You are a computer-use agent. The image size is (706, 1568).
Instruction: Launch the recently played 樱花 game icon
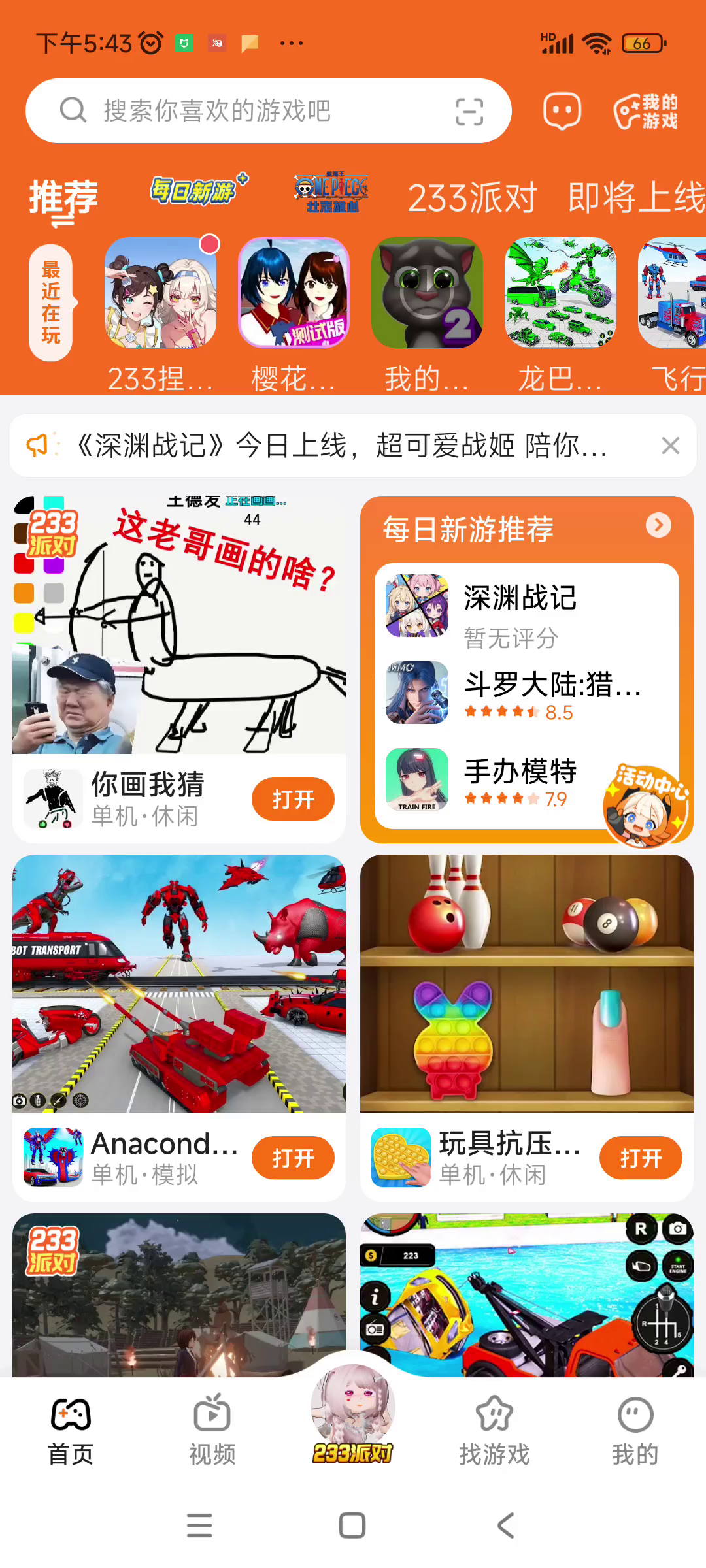coord(294,293)
